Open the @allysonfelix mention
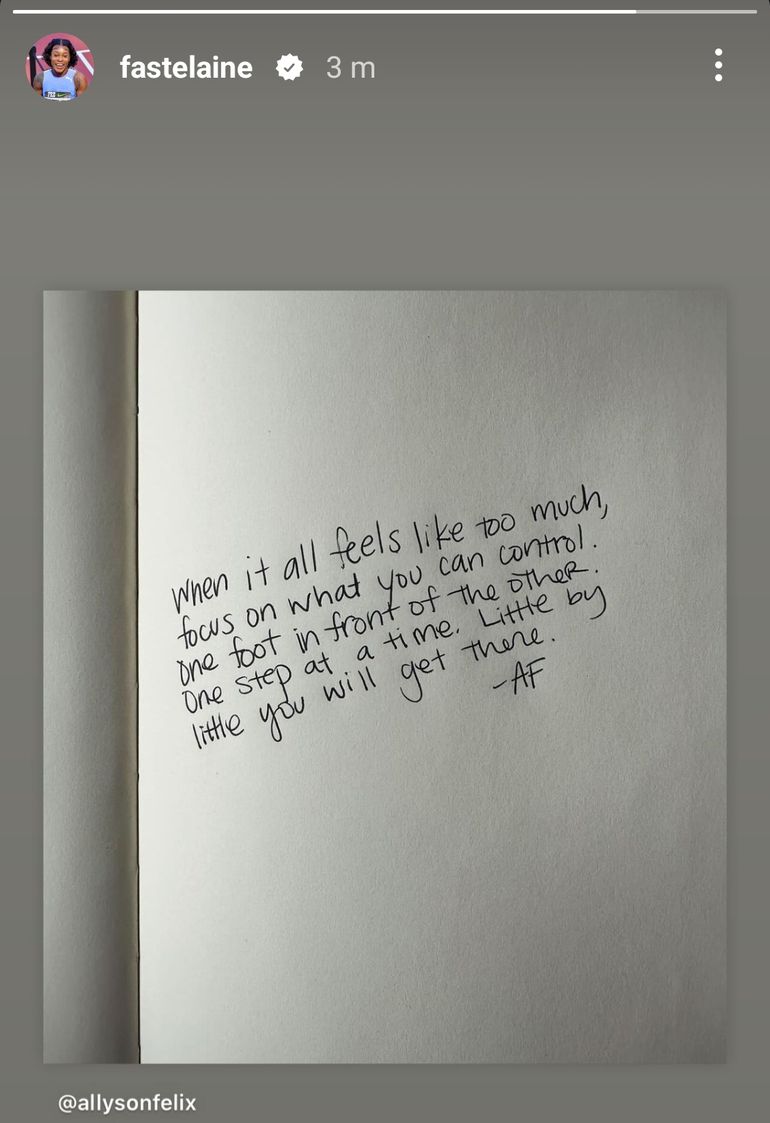 127,1103
